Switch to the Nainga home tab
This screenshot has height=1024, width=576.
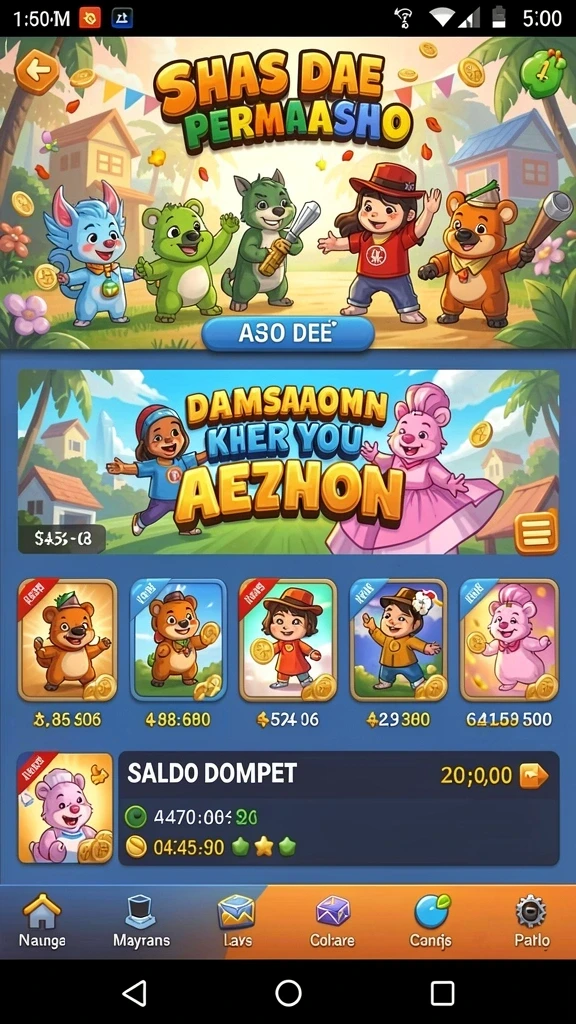tap(42, 921)
